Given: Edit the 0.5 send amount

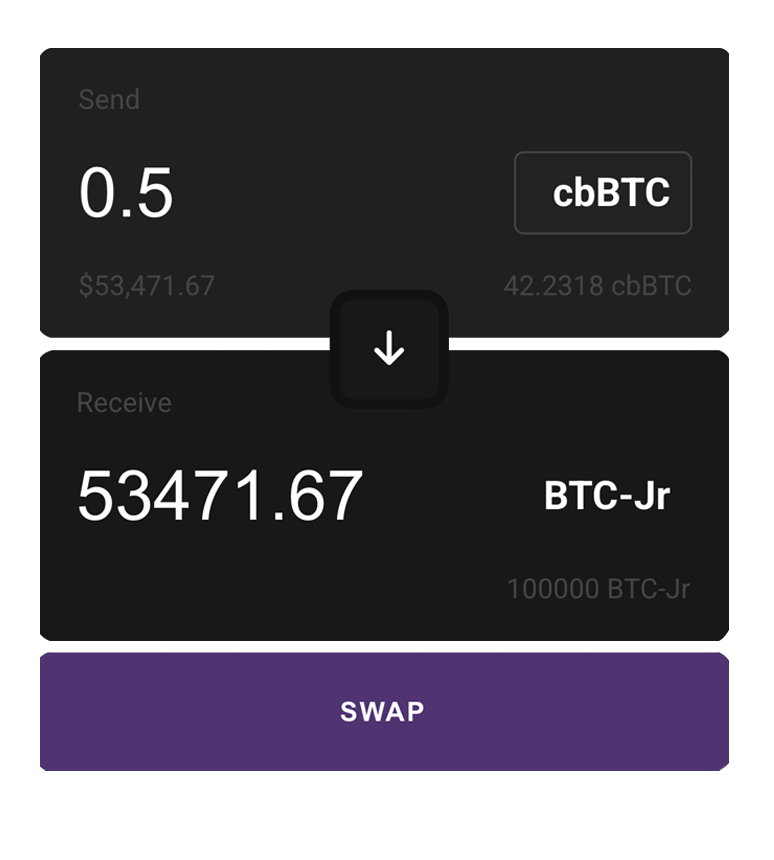Looking at the screenshot, I should [x=127, y=193].
